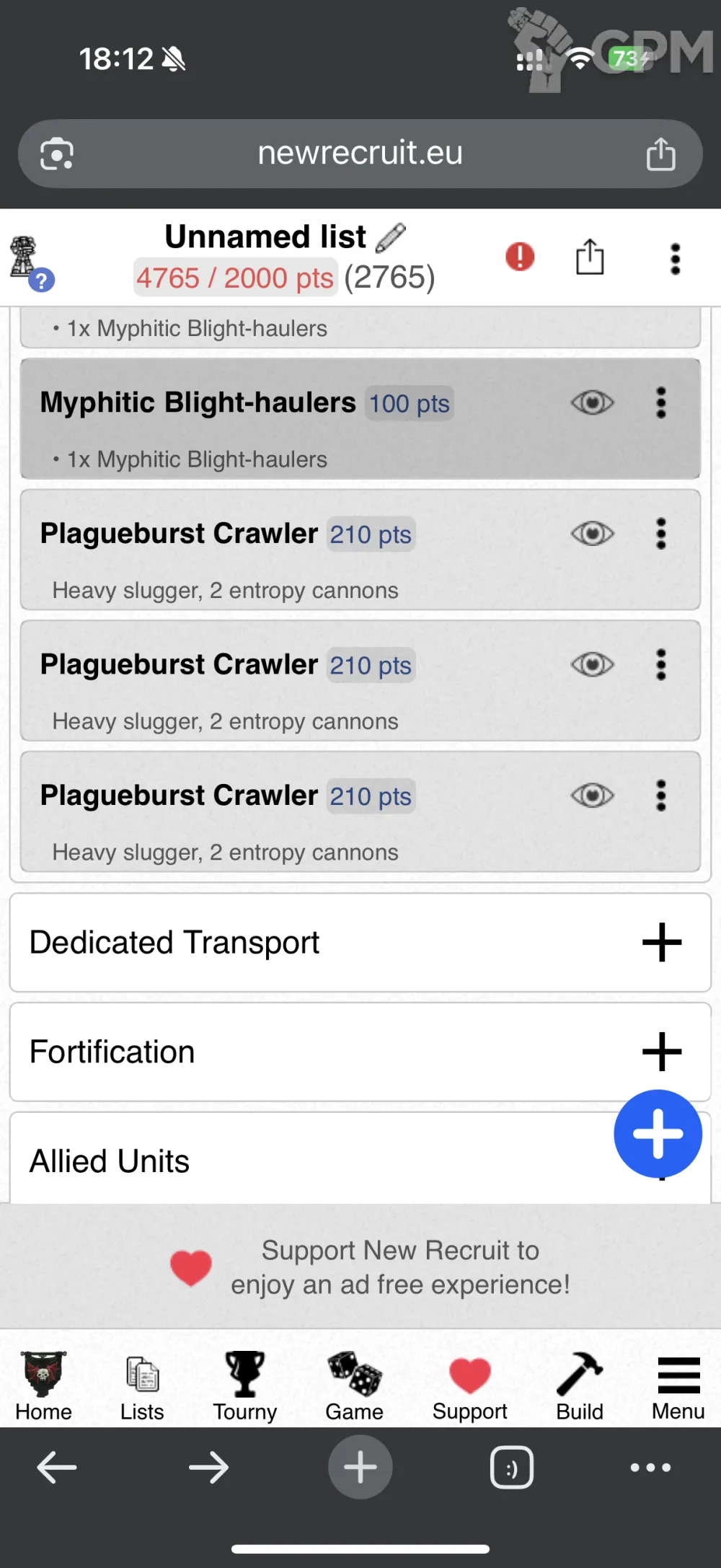
Task: Go to the Game tab
Action: (354, 1386)
